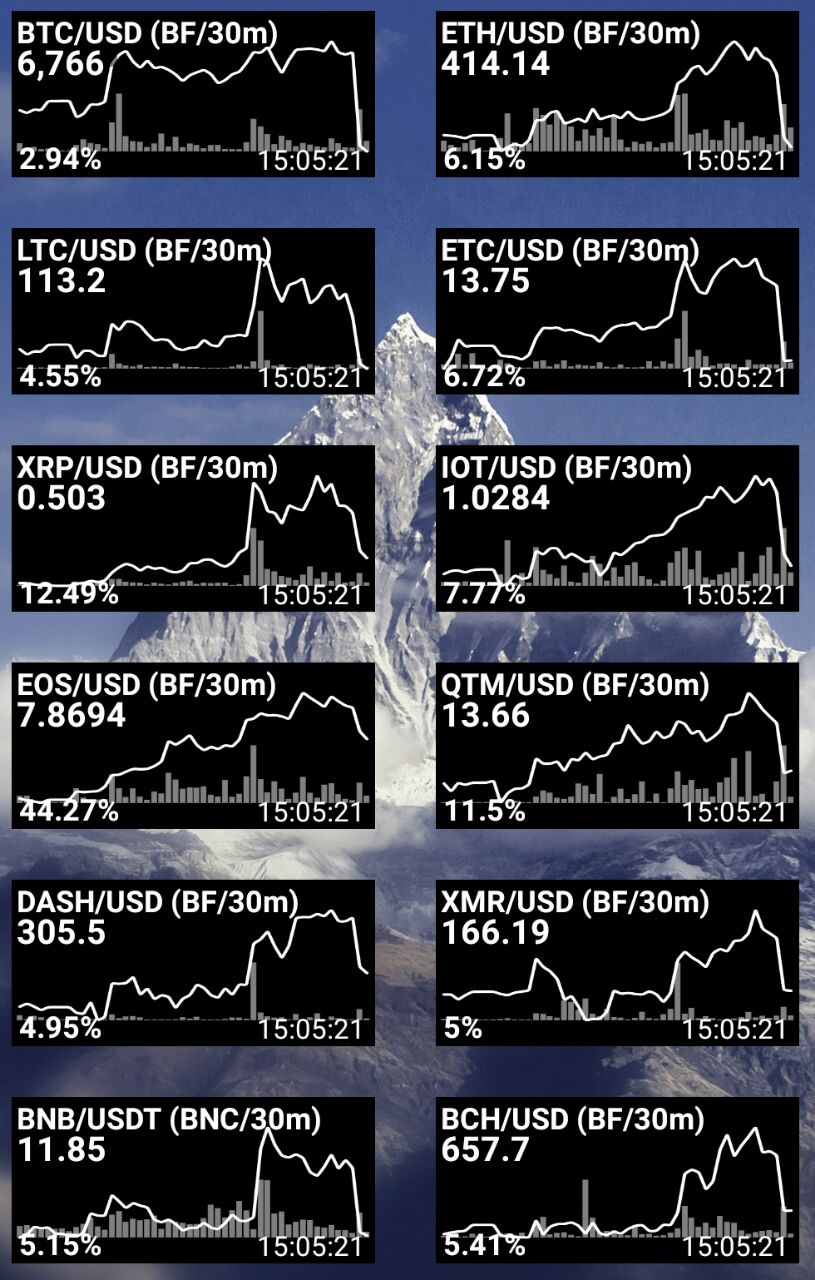Viewport: 815px width, 1280px height.
Task: Tap the IOT/USD price widget
Action: 618,528
